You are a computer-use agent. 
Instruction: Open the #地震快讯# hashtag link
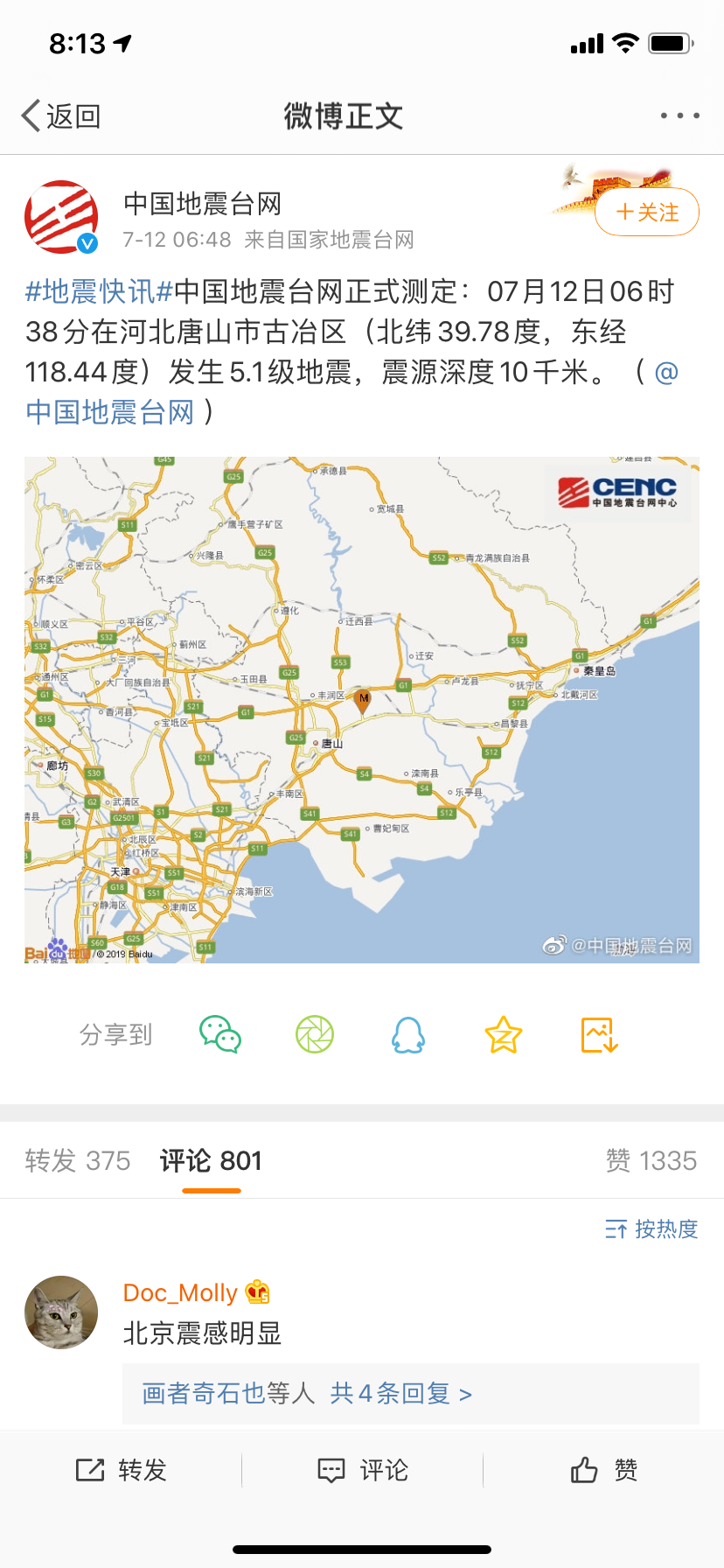click(99, 291)
